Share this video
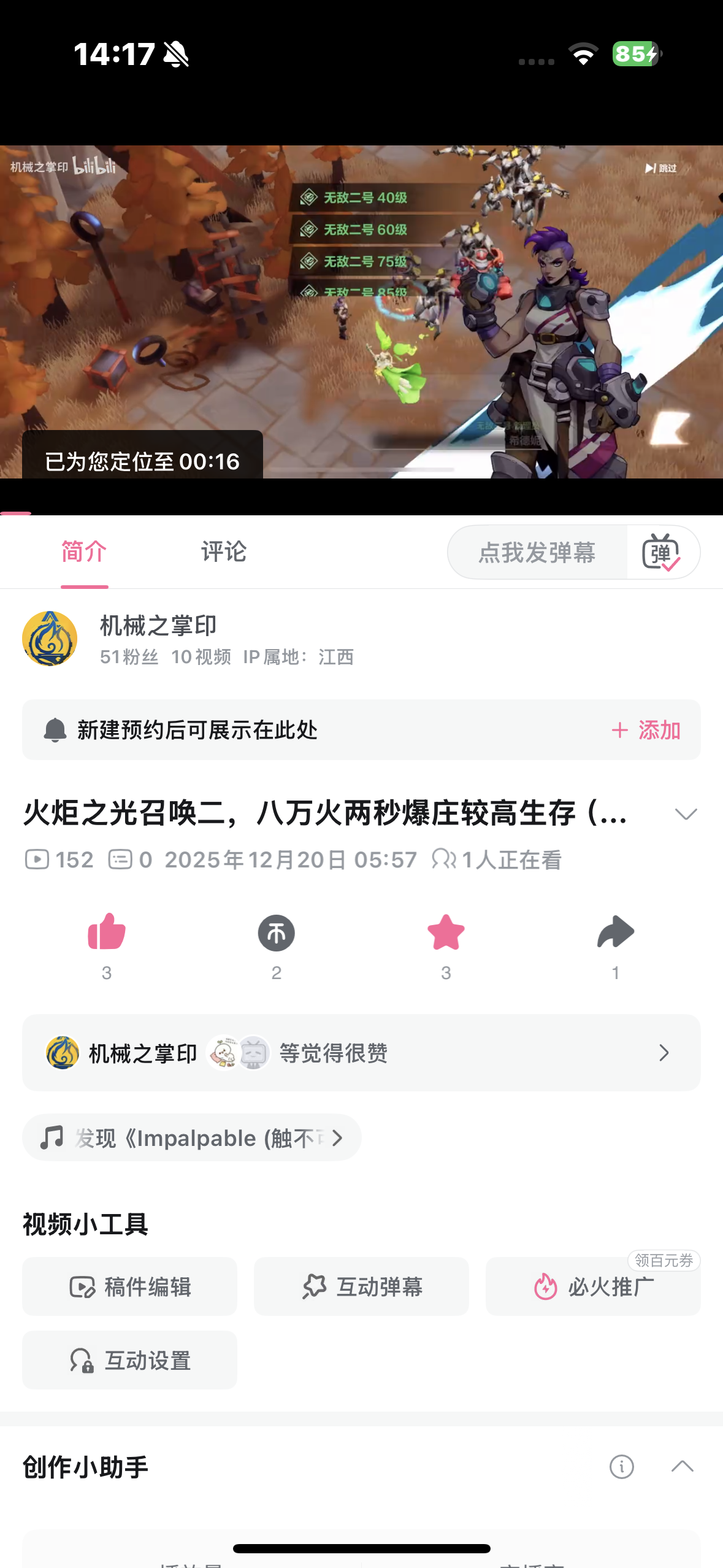This screenshot has height=1568, width=723. [615, 933]
